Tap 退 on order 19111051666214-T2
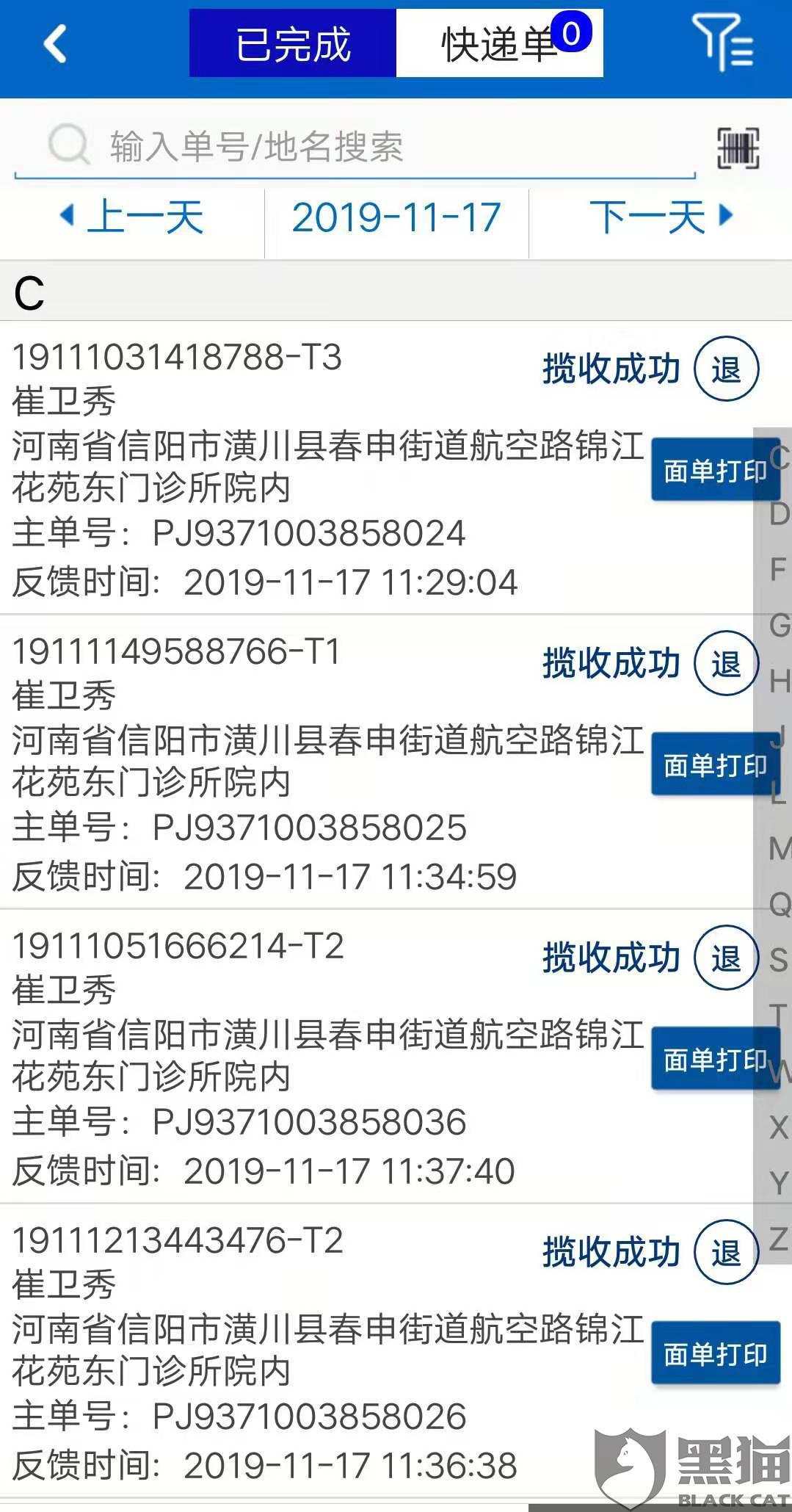Screen dimensions: 792x1512 coord(726,958)
